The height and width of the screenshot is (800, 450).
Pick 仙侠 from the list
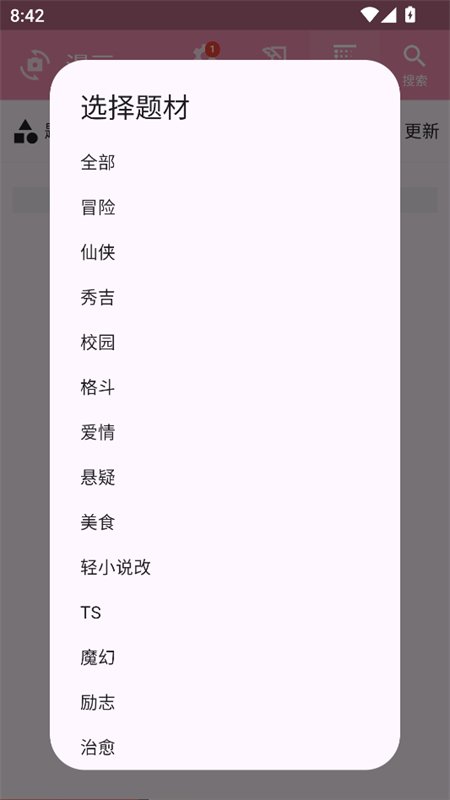coord(224,253)
